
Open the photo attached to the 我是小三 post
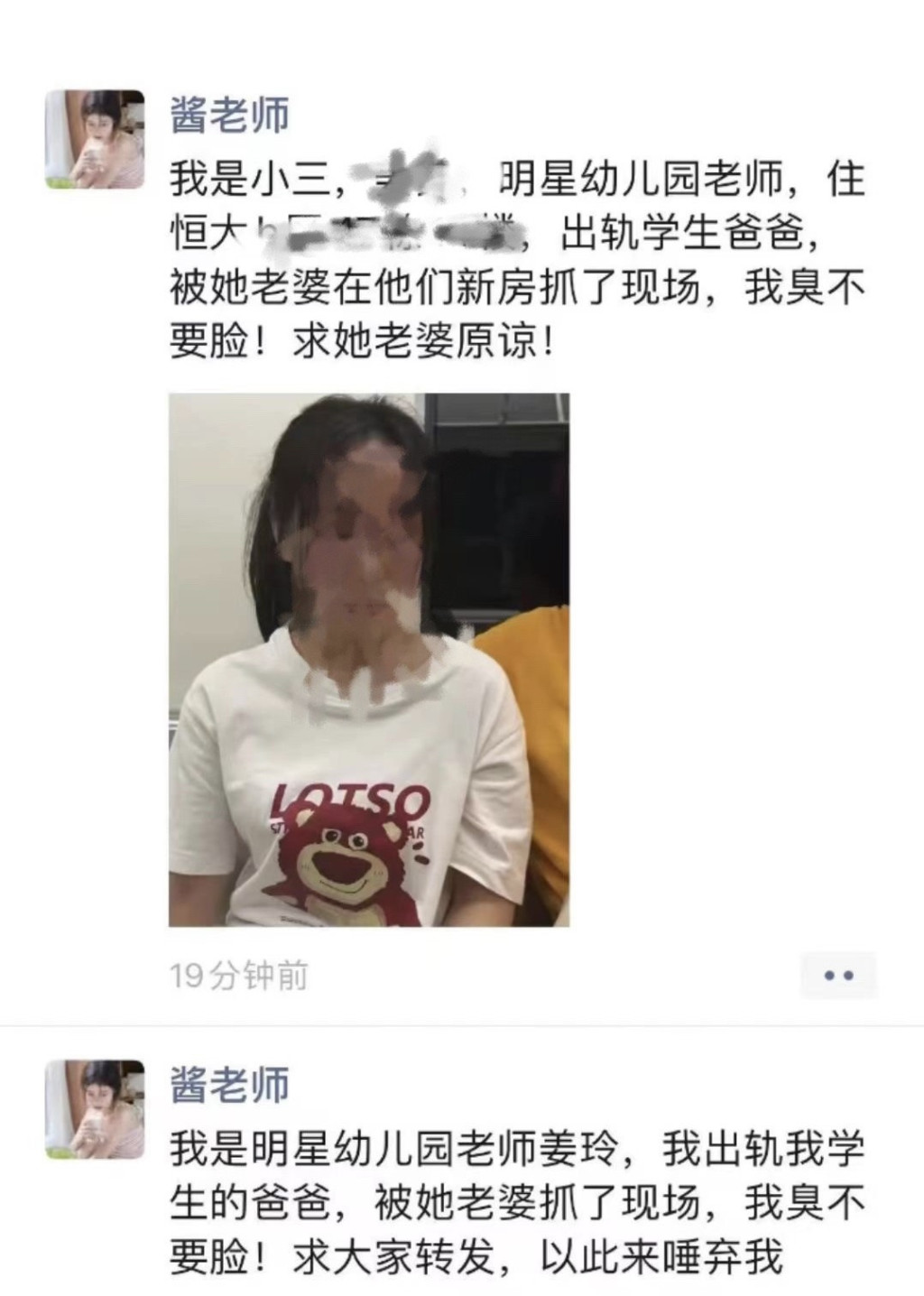(x=369, y=660)
